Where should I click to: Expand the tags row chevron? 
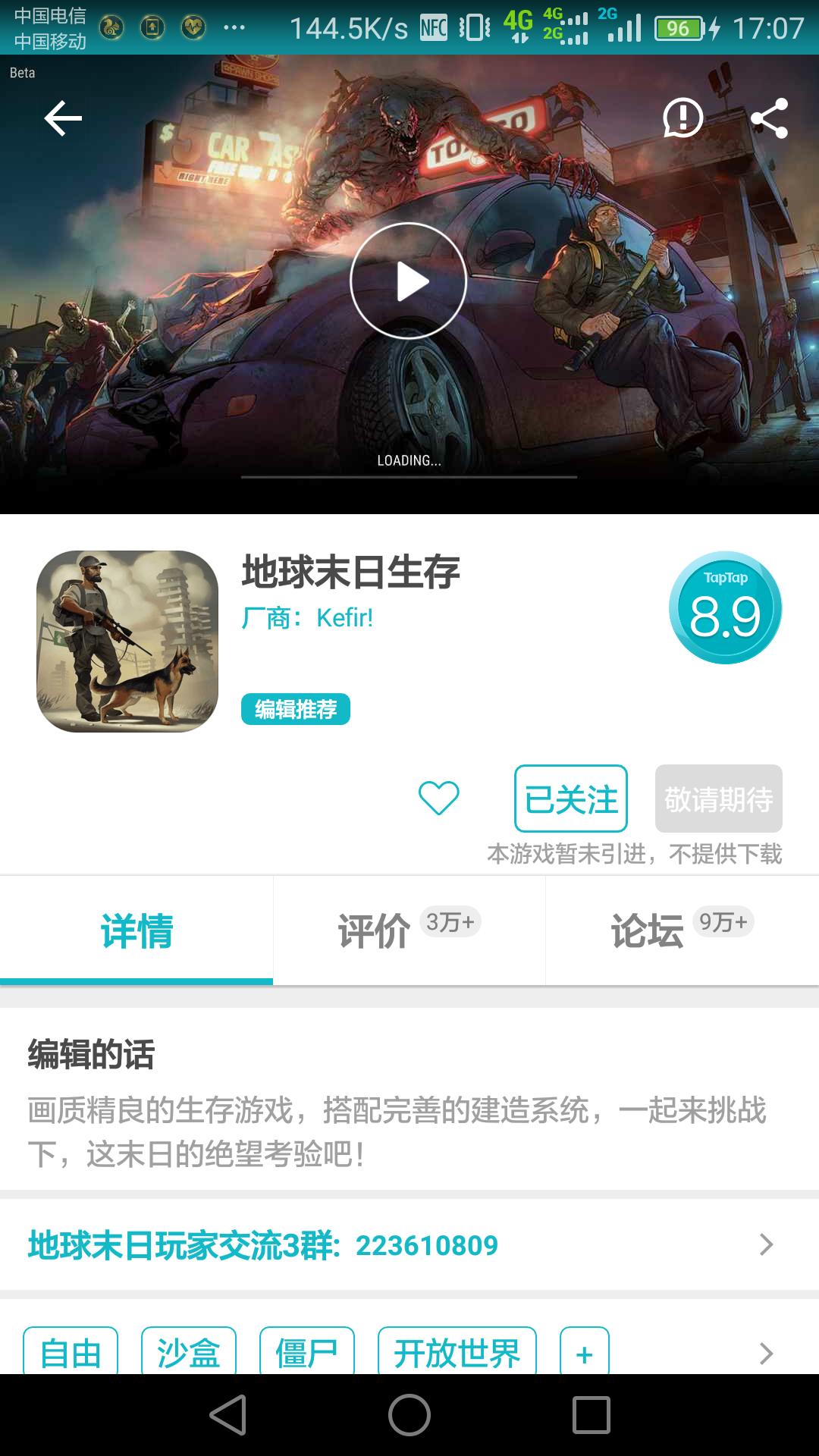tap(766, 1354)
